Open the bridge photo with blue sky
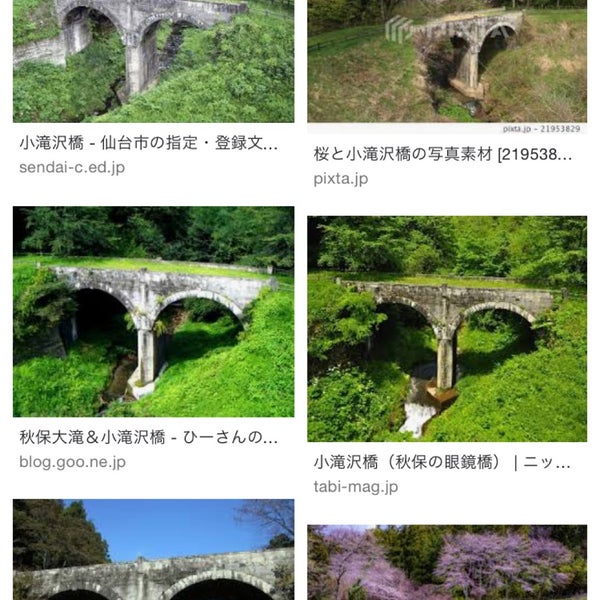This screenshot has width=600, height=600. [153, 550]
